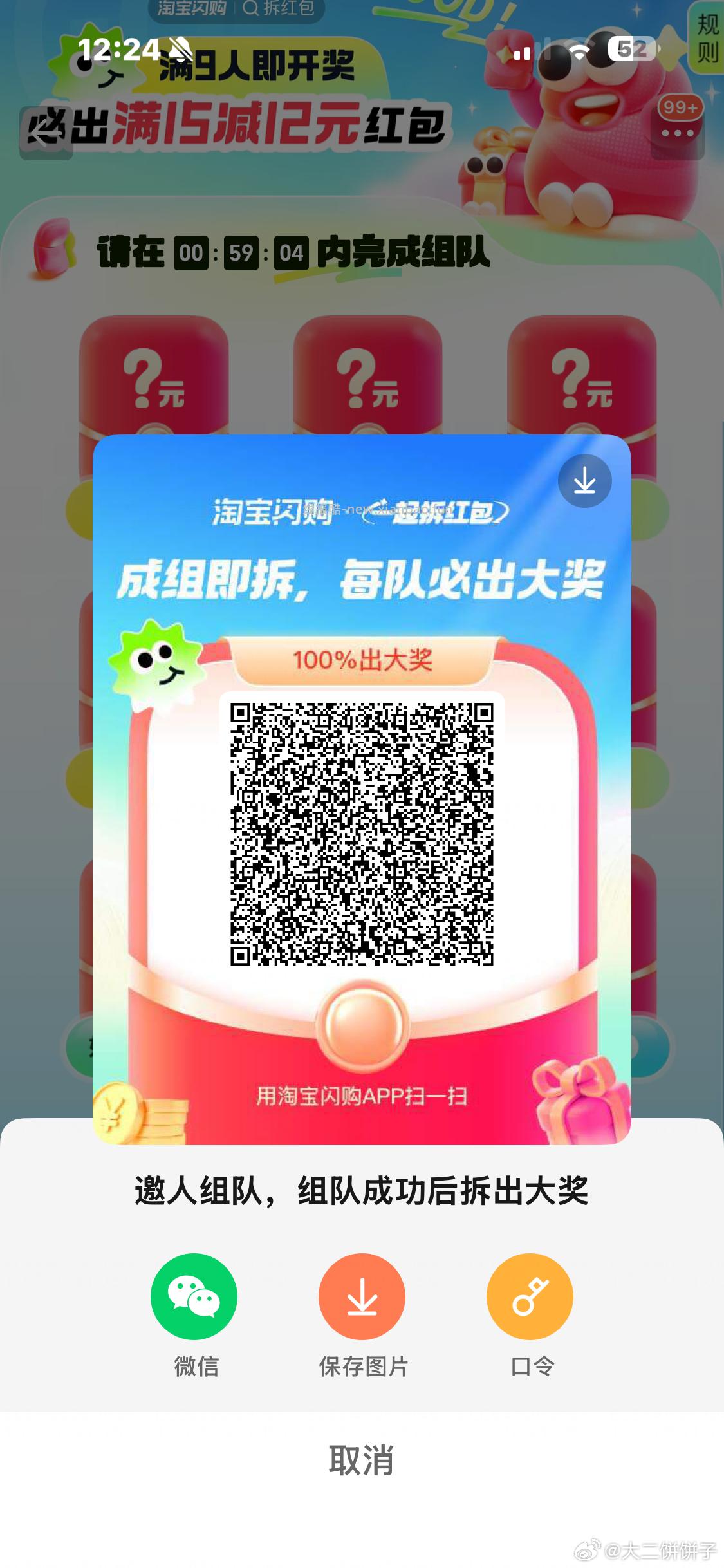724x1568 pixels.
Task: Tap the download arrow on the poster card
Action: click(584, 480)
